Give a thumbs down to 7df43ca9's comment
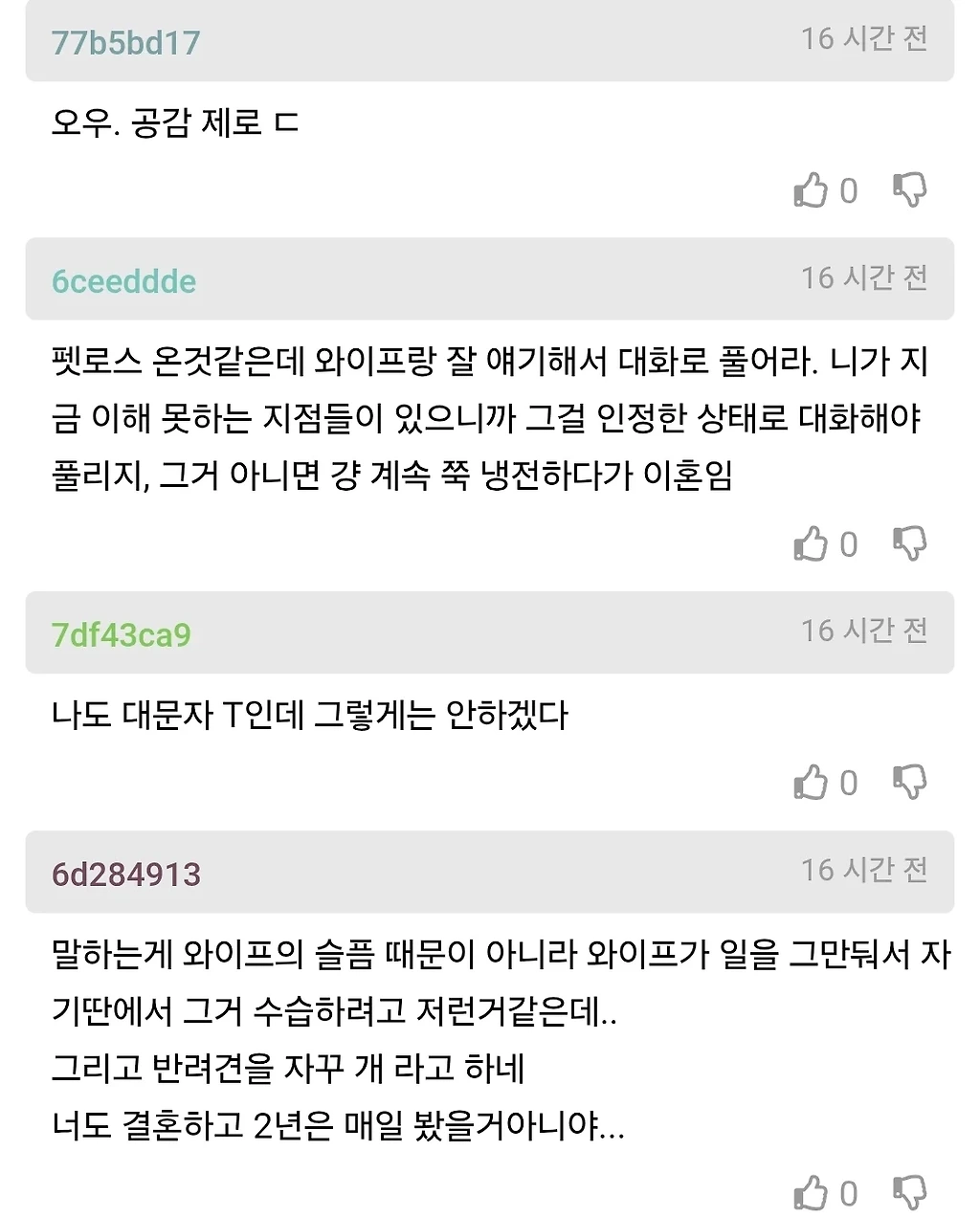The width and height of the screenshot is (980, 1217). click(x=909, y=782)
